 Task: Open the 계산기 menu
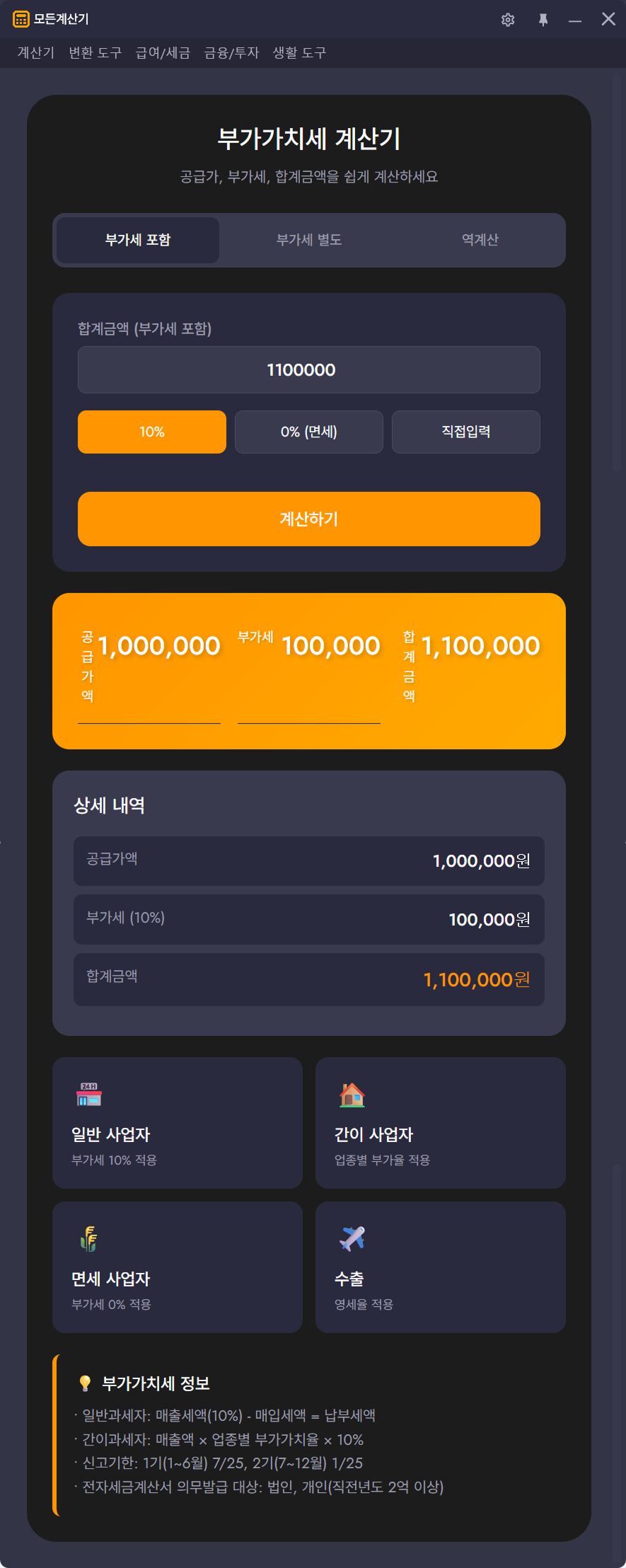coord(36,53)
